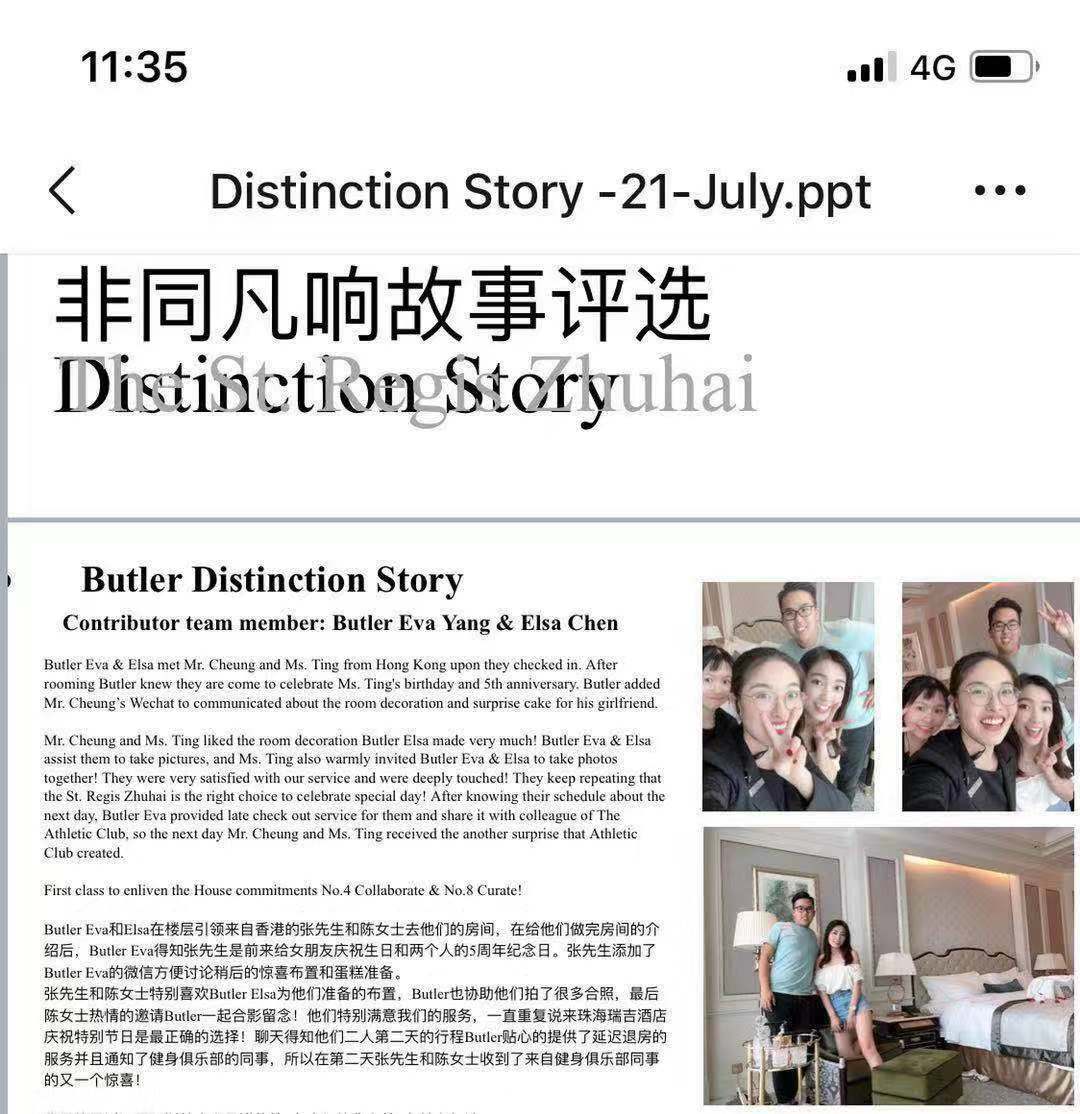Go back from the ppt viewer
This screenshot has width=1080, height=1114.
[x=62, y=190]
